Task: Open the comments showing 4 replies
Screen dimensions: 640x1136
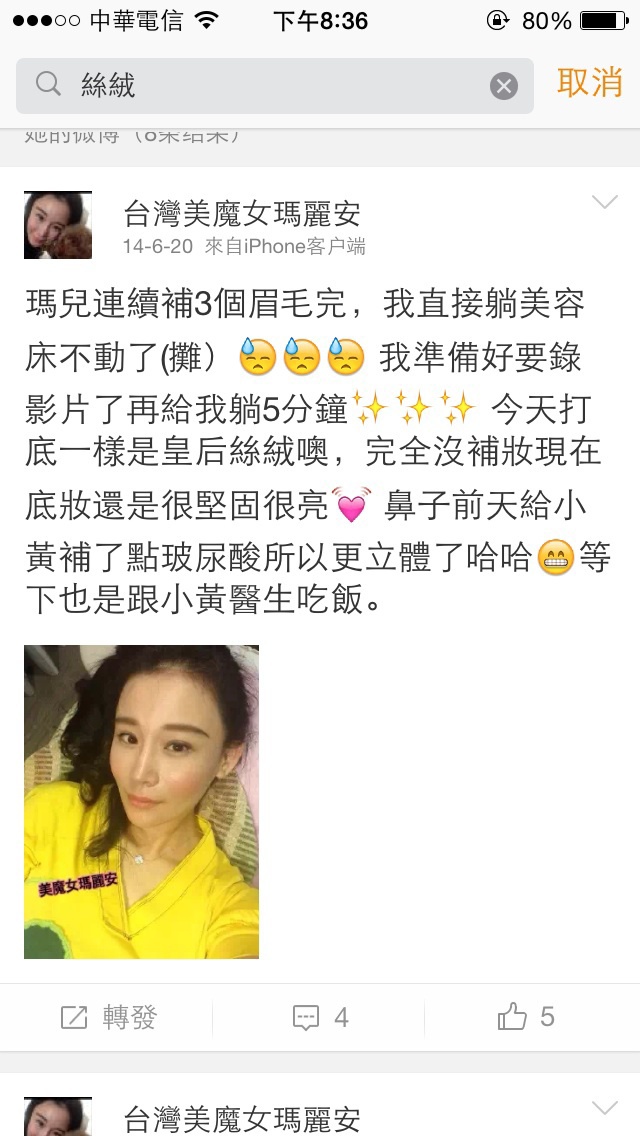Action: pyautogui.click(x=320, y=1018)
